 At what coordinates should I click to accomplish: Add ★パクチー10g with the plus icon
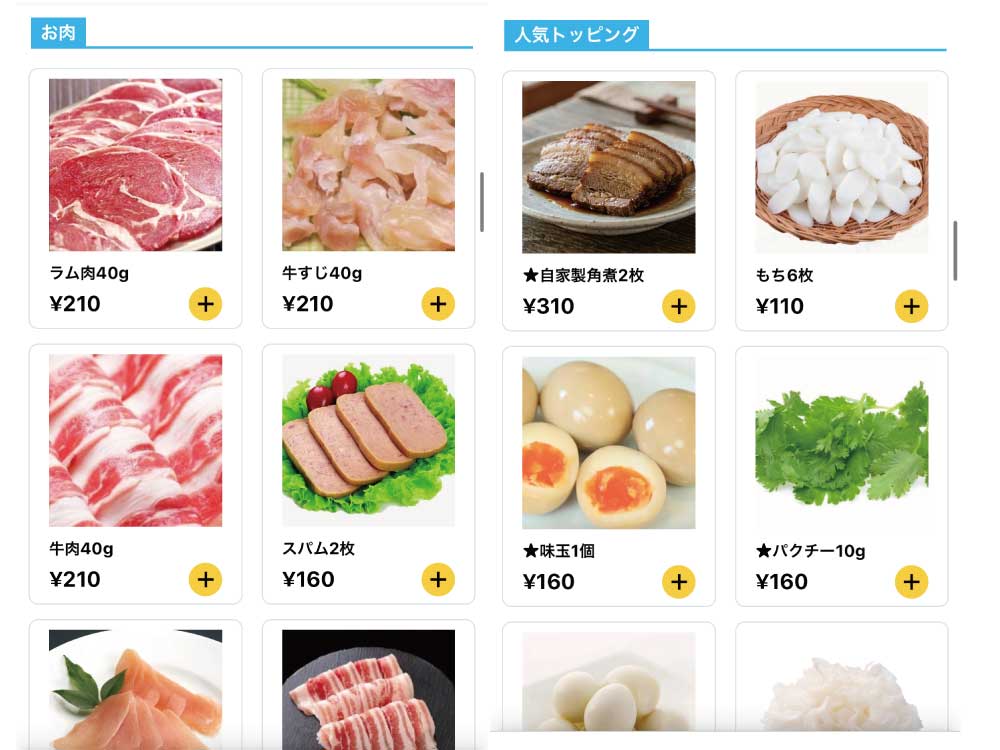[911, 581]
